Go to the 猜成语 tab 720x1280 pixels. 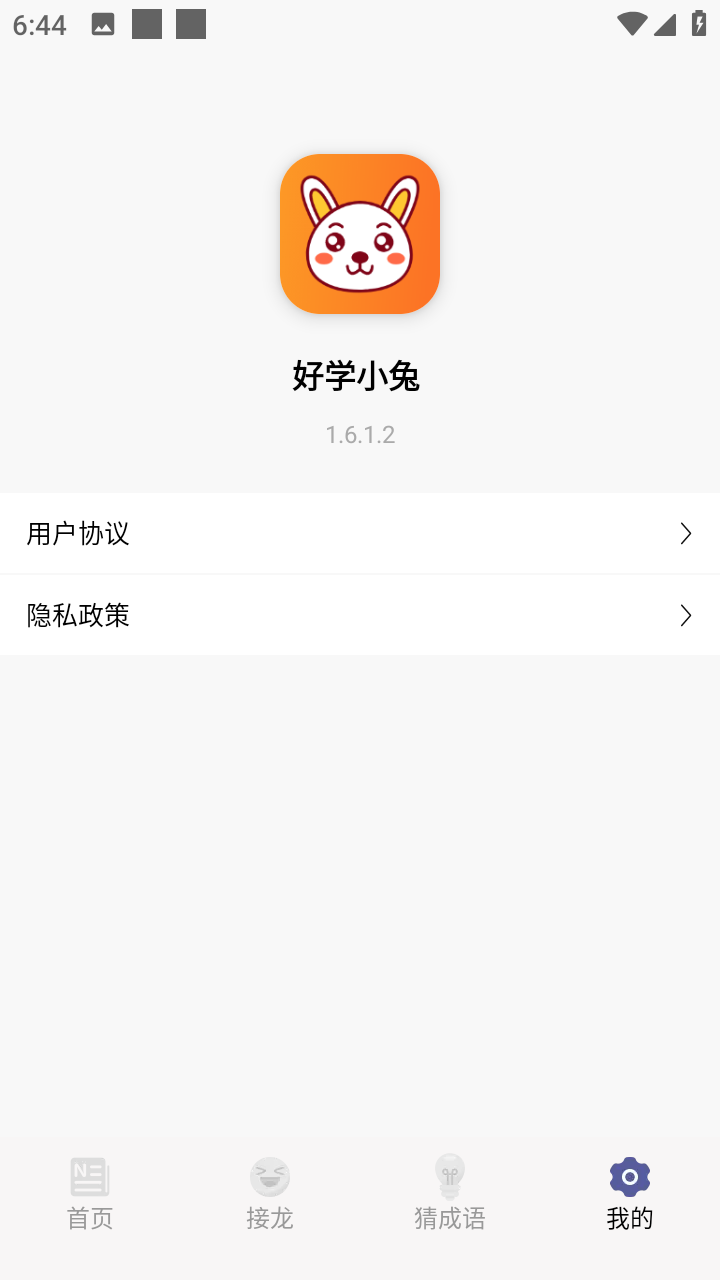(x=450, y=1194)
